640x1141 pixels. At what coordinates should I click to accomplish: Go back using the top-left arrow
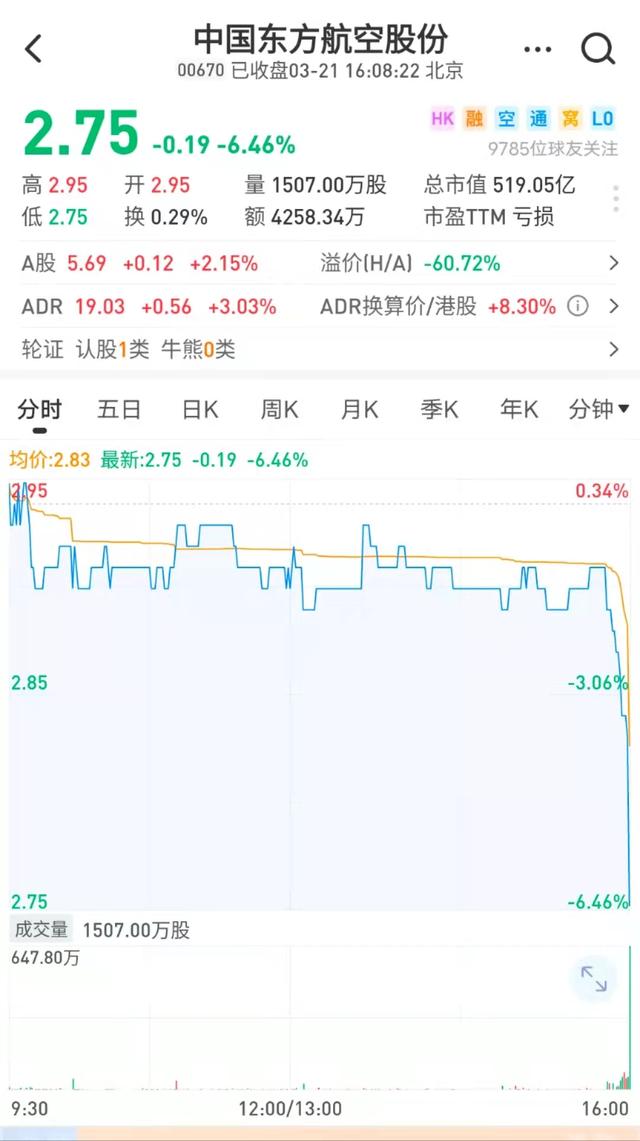pos(34,48)
